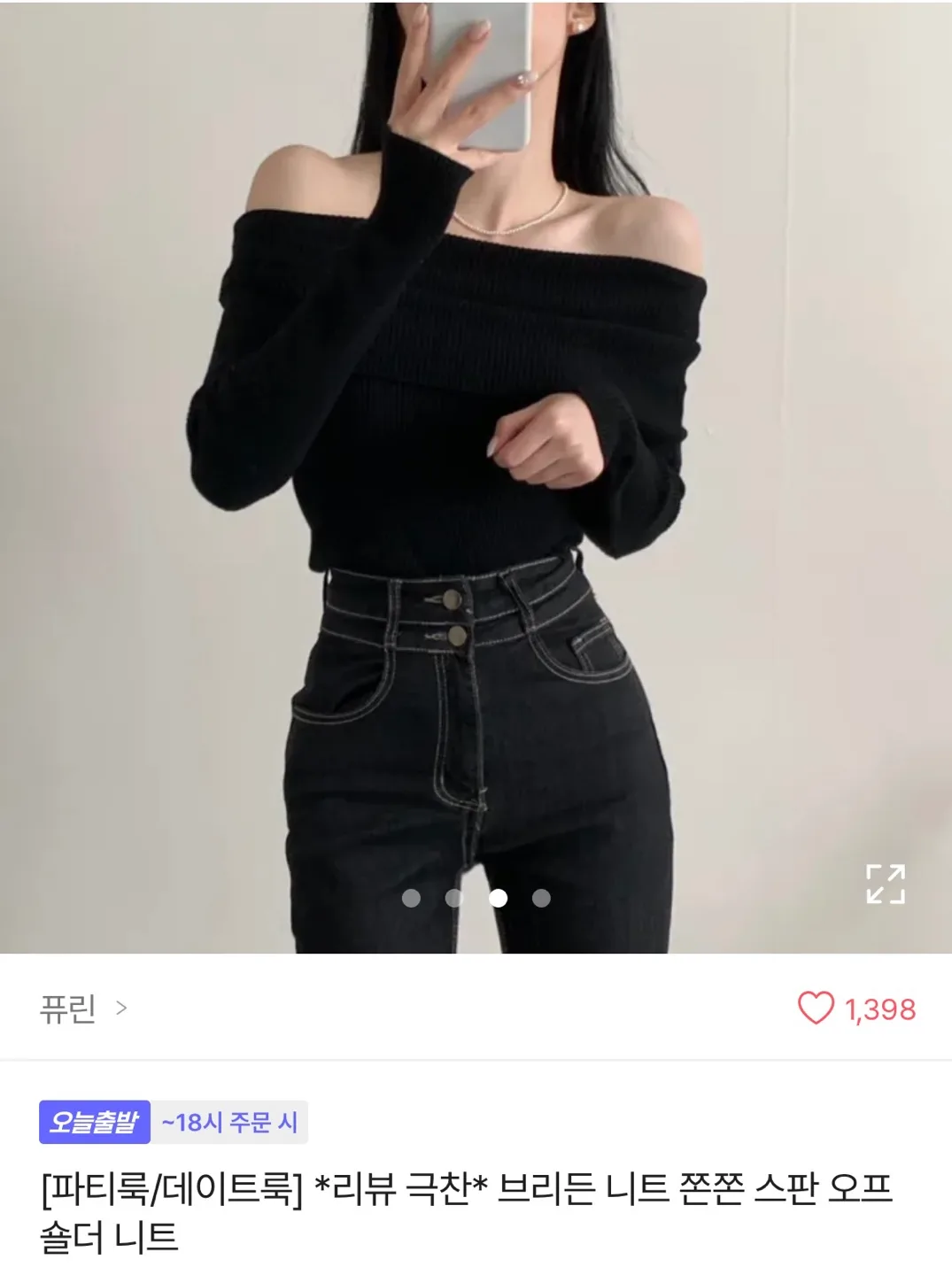This screenshot has width=952, height=1275.
Task: Jump to the first image dot
Action: pos(411,898)
